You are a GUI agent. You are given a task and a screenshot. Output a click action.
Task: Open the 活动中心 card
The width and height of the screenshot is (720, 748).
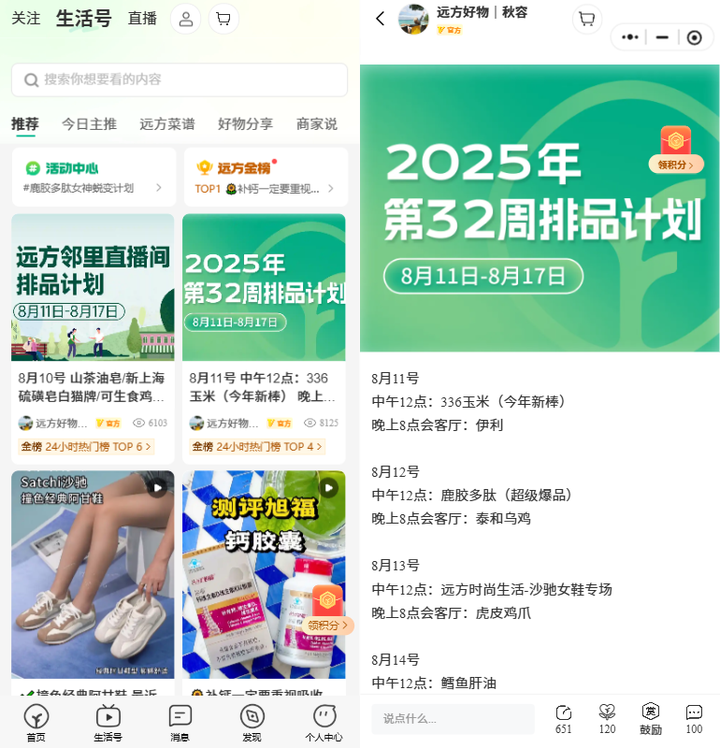[93, 177]
